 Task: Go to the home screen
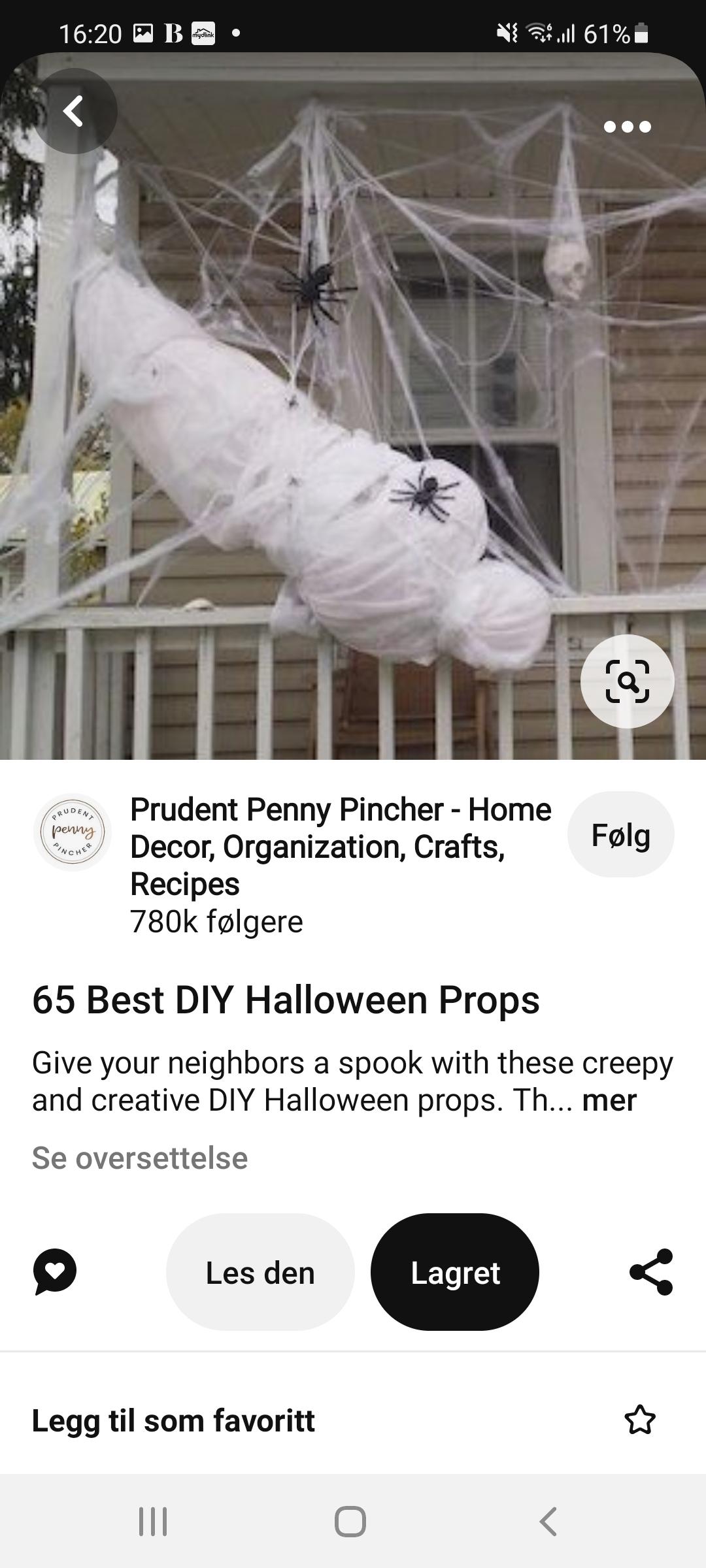click(x=350, y=1522)
